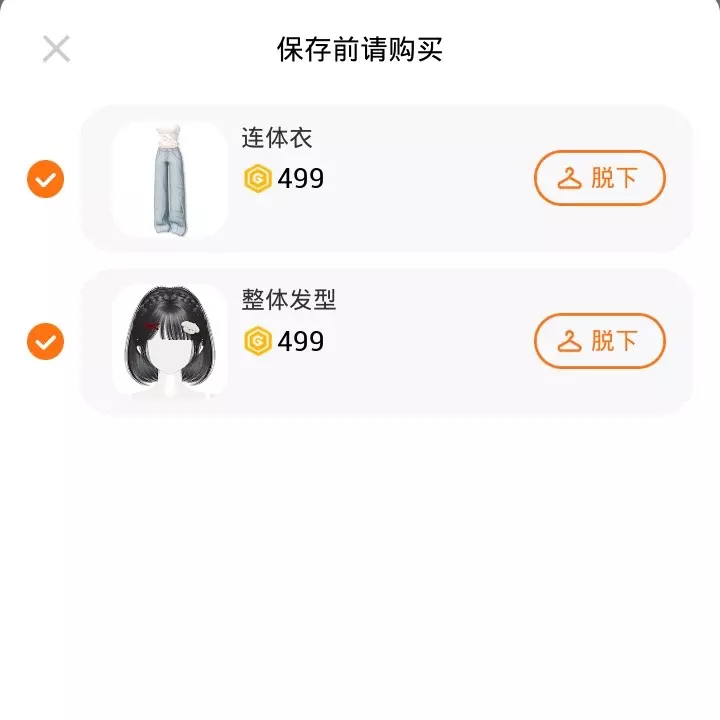Tap 脱下 to remove the 整体发型
This screenshot has width=720, height=720.
pyautogui.click(x=599, y=341)
